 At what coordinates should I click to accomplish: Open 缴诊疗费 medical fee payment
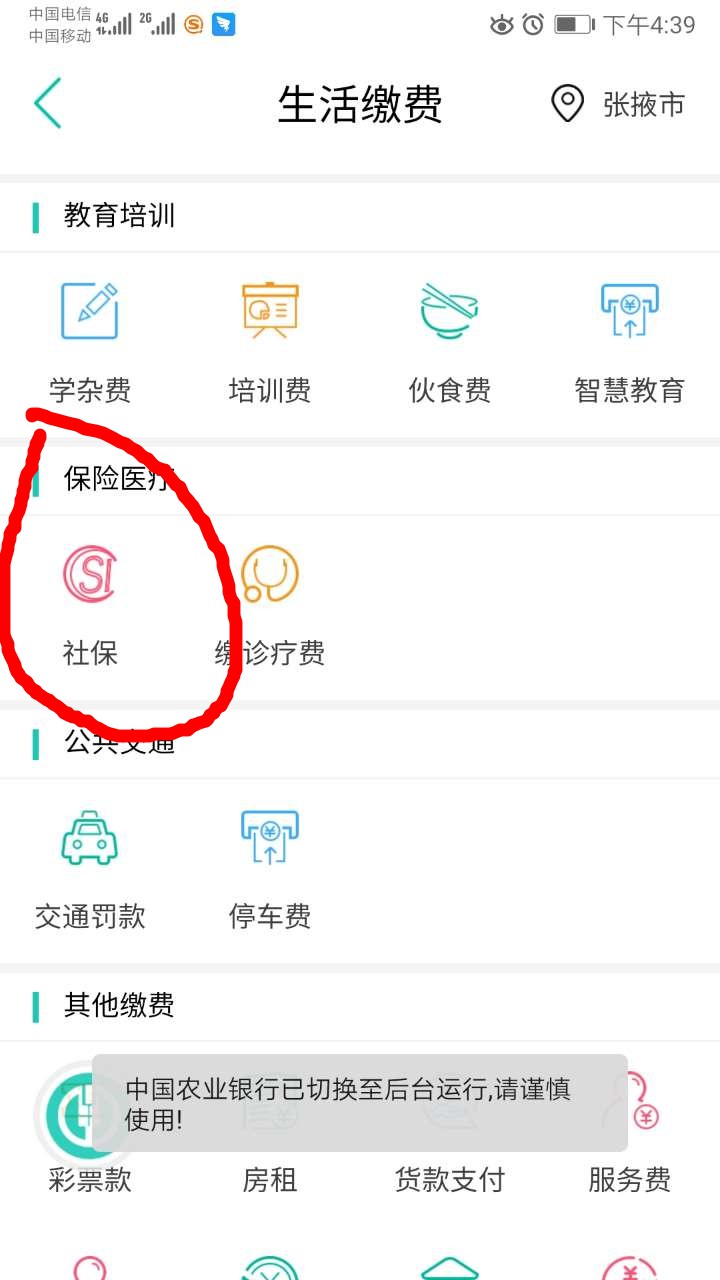click(270, 603)
